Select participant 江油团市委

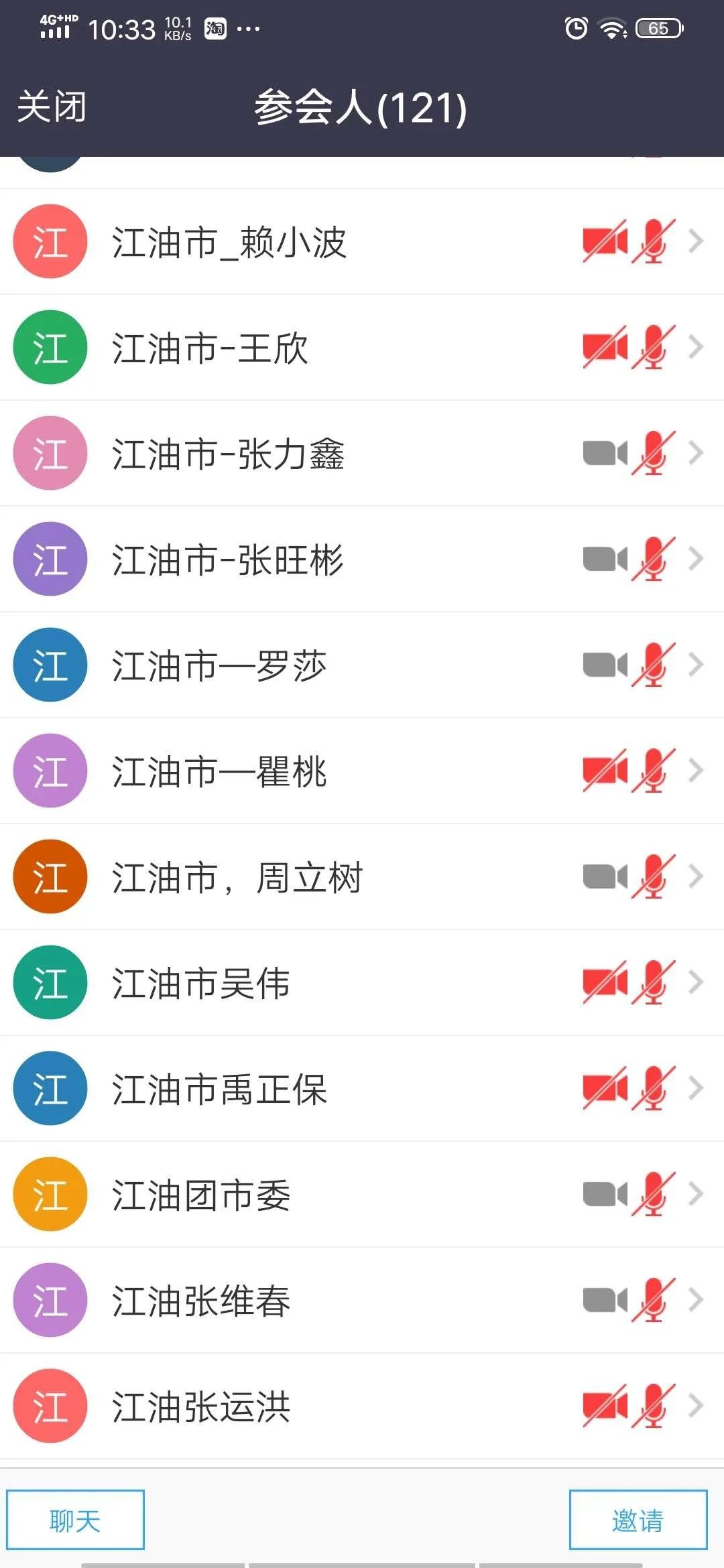pyautogui.click(x=362, y=1194)
